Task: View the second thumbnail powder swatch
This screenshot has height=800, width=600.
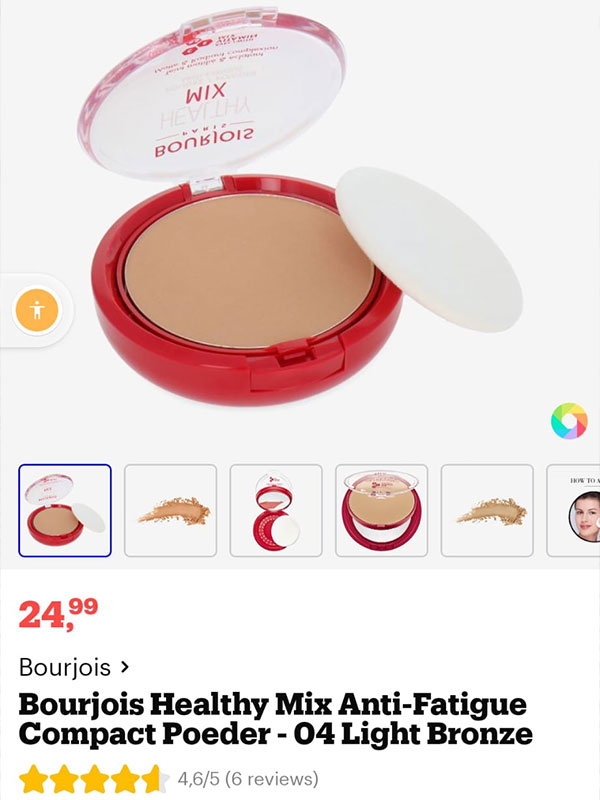Action: coord(170,510)
